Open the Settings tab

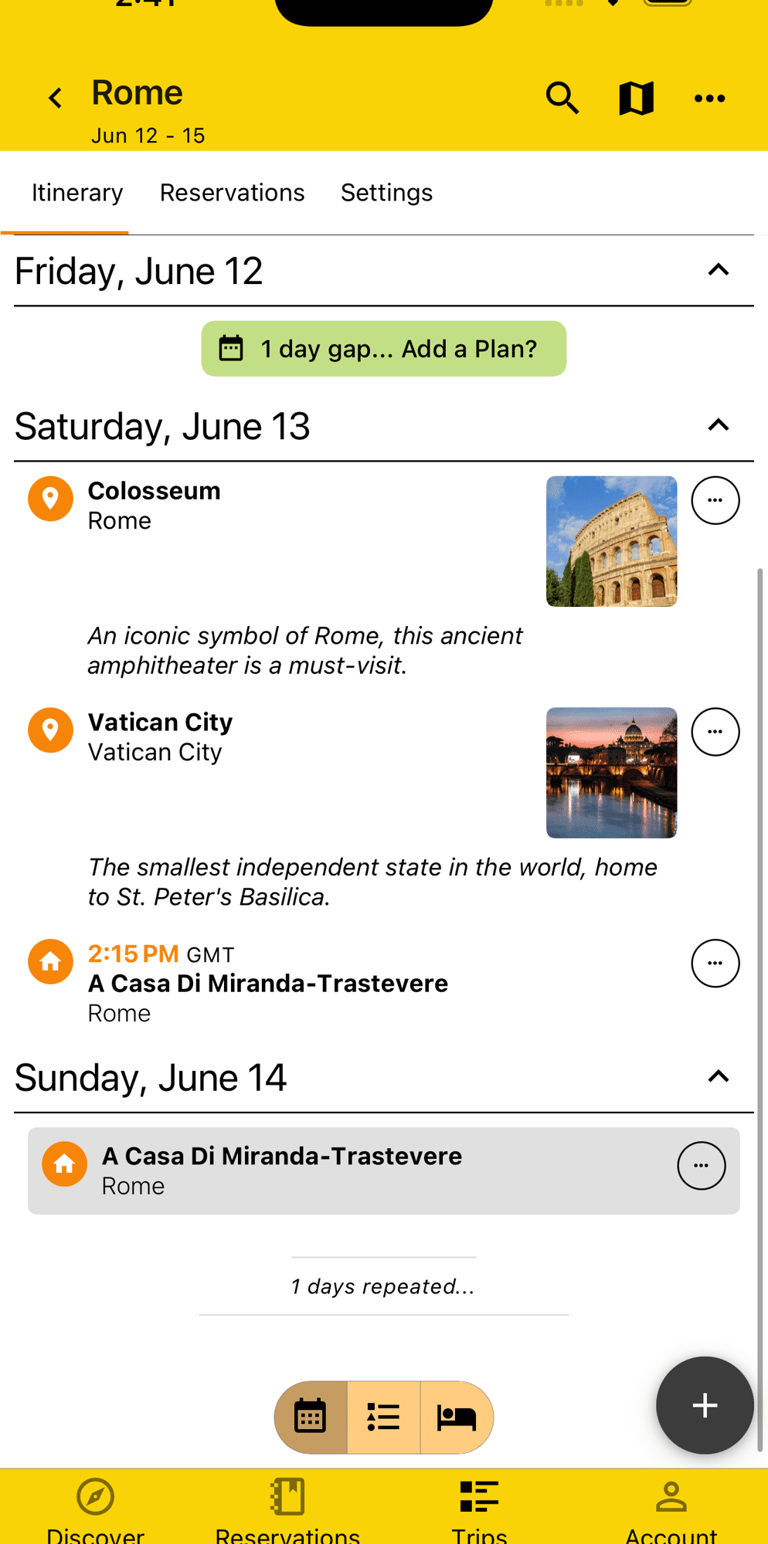pos(386,192)
